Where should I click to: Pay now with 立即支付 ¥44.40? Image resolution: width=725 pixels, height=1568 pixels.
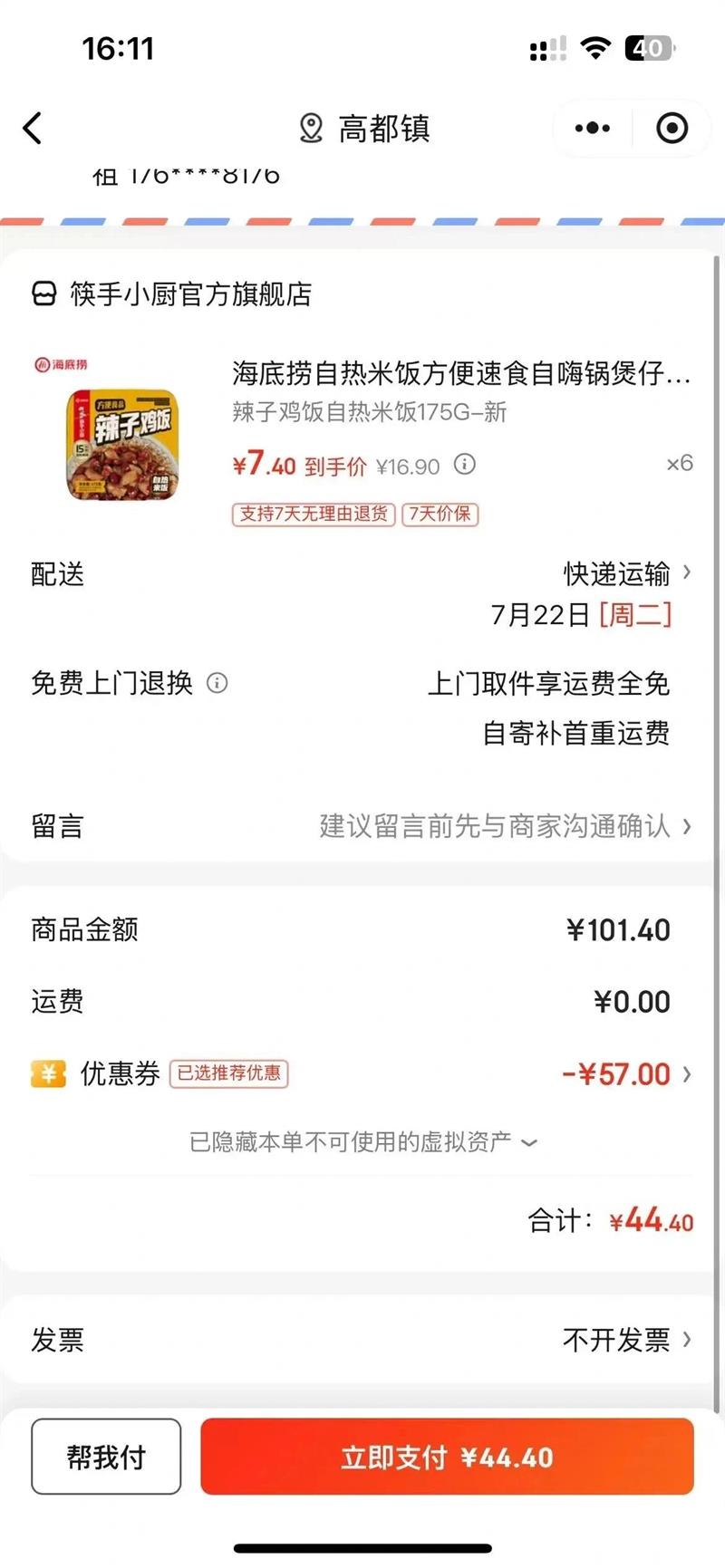447,1457
